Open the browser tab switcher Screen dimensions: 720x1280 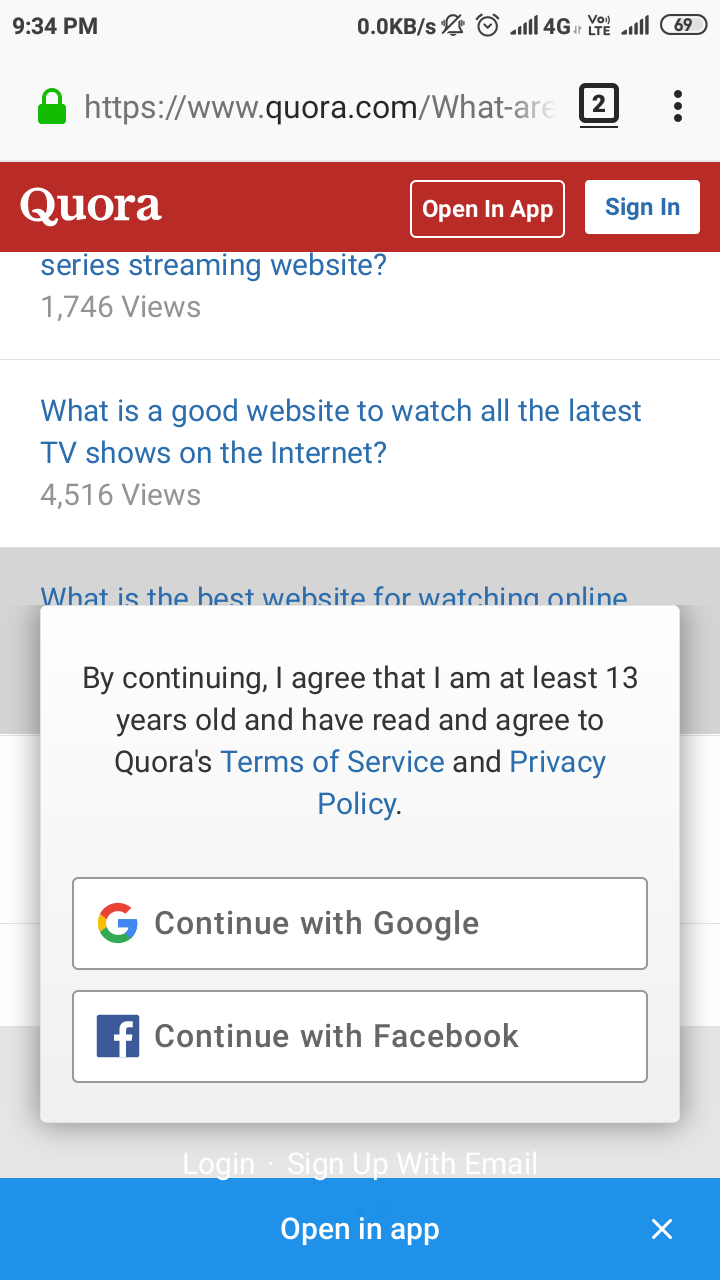point(599,105)
